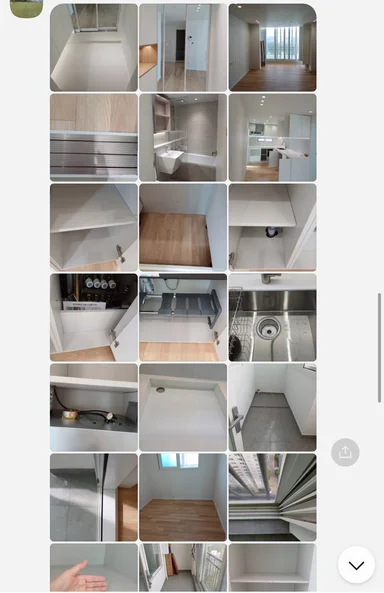This screenshot has height=593, width=384.
Task: Open the high-rise exterior view photo
Action: point(272,497)
